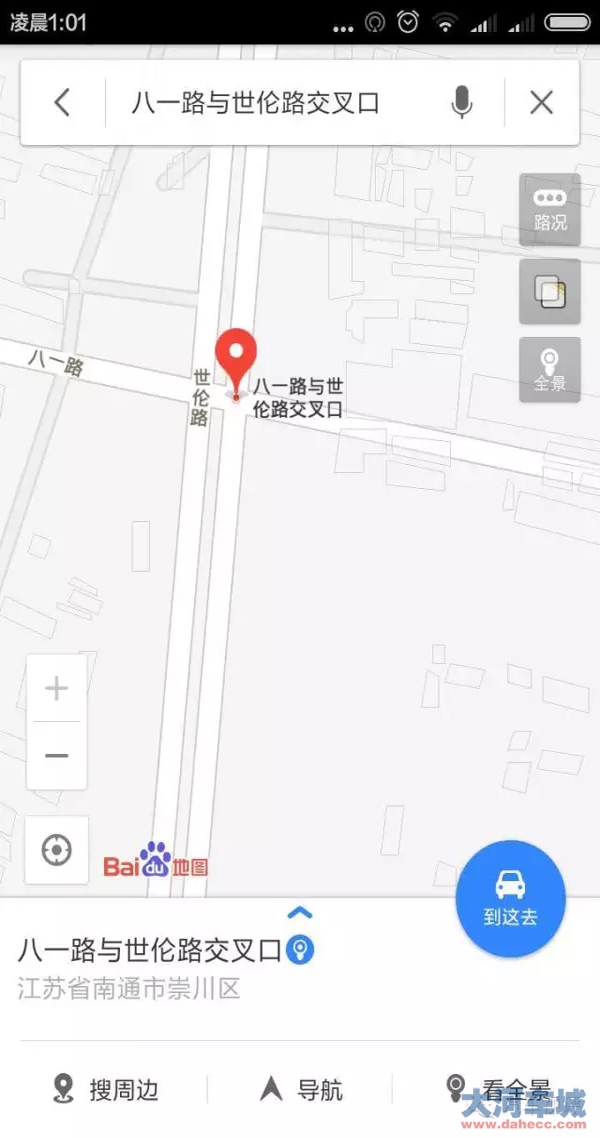Expand the location detail panel arrow
This screenshot has width=600, height=1138.
pyautogui.click(x=300, y=912)
